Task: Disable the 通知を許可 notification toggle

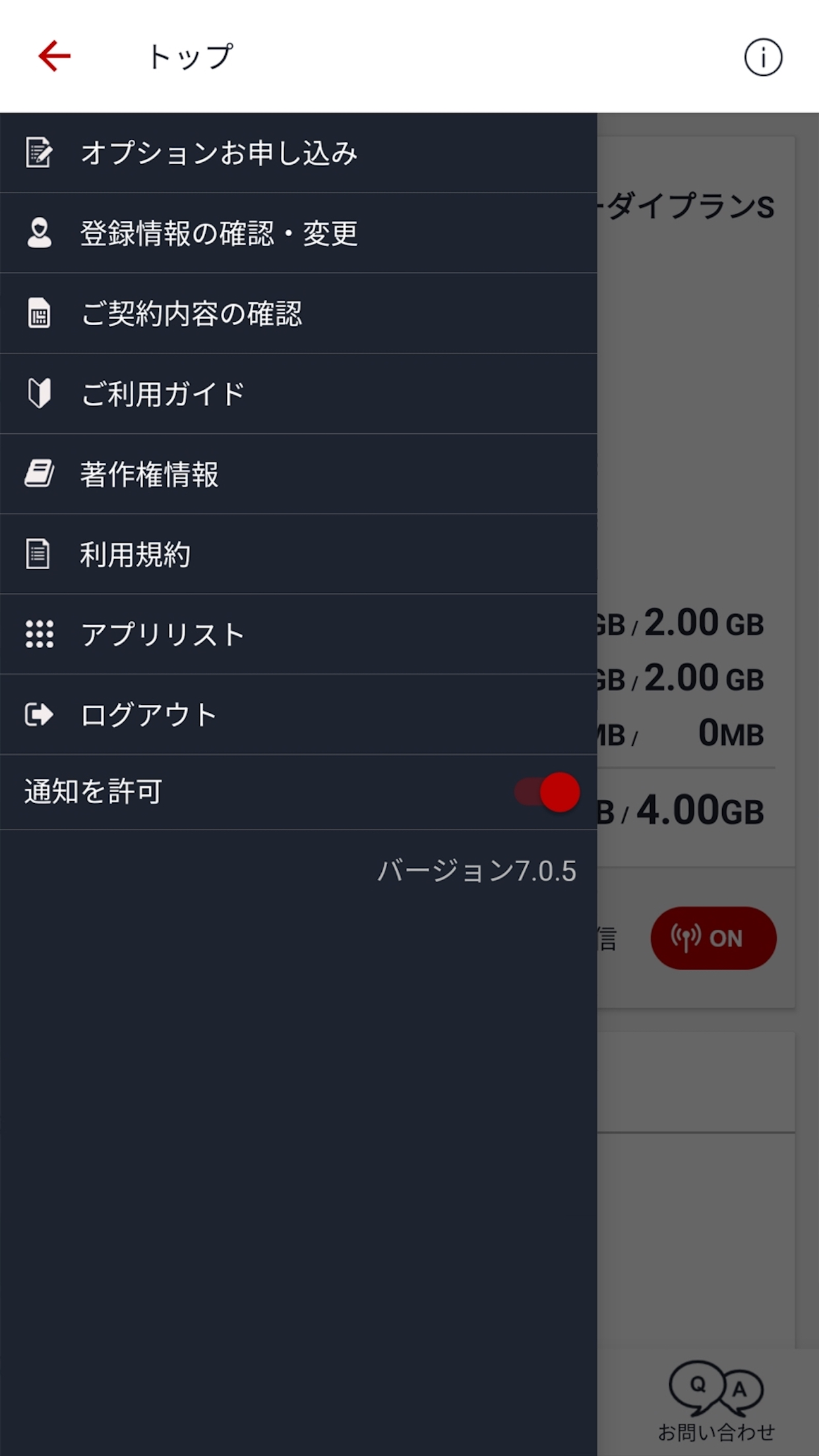Action: click(x=546, y=792)
